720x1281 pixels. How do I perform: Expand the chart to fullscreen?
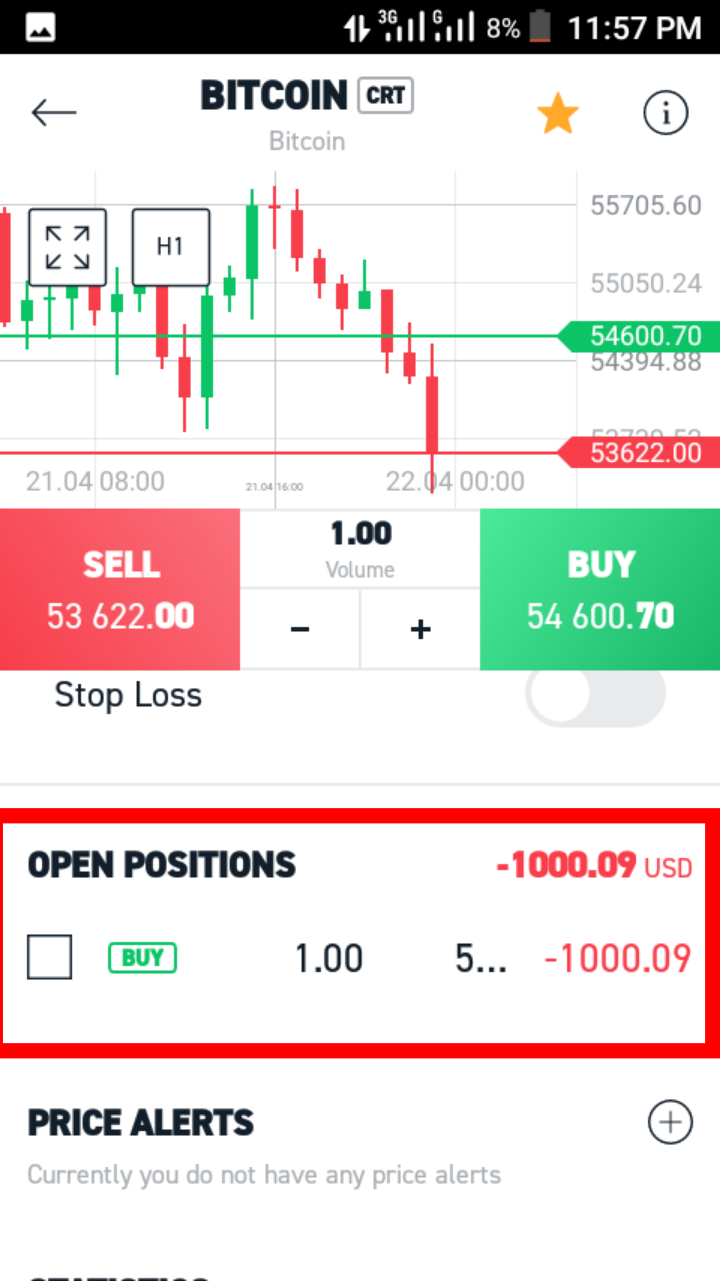(x=67, y=247)
